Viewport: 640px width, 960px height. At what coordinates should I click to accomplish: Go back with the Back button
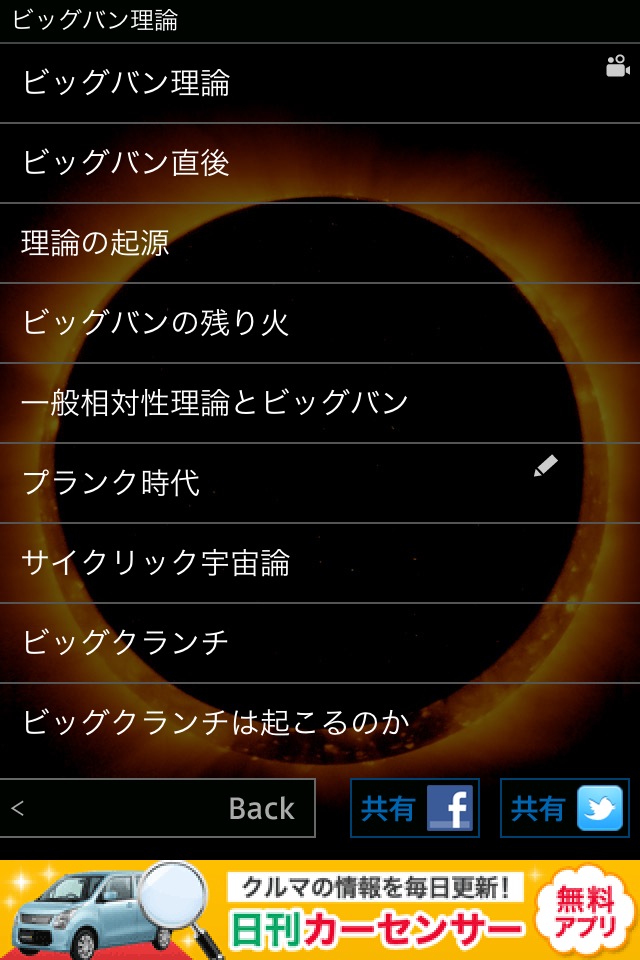157,808
